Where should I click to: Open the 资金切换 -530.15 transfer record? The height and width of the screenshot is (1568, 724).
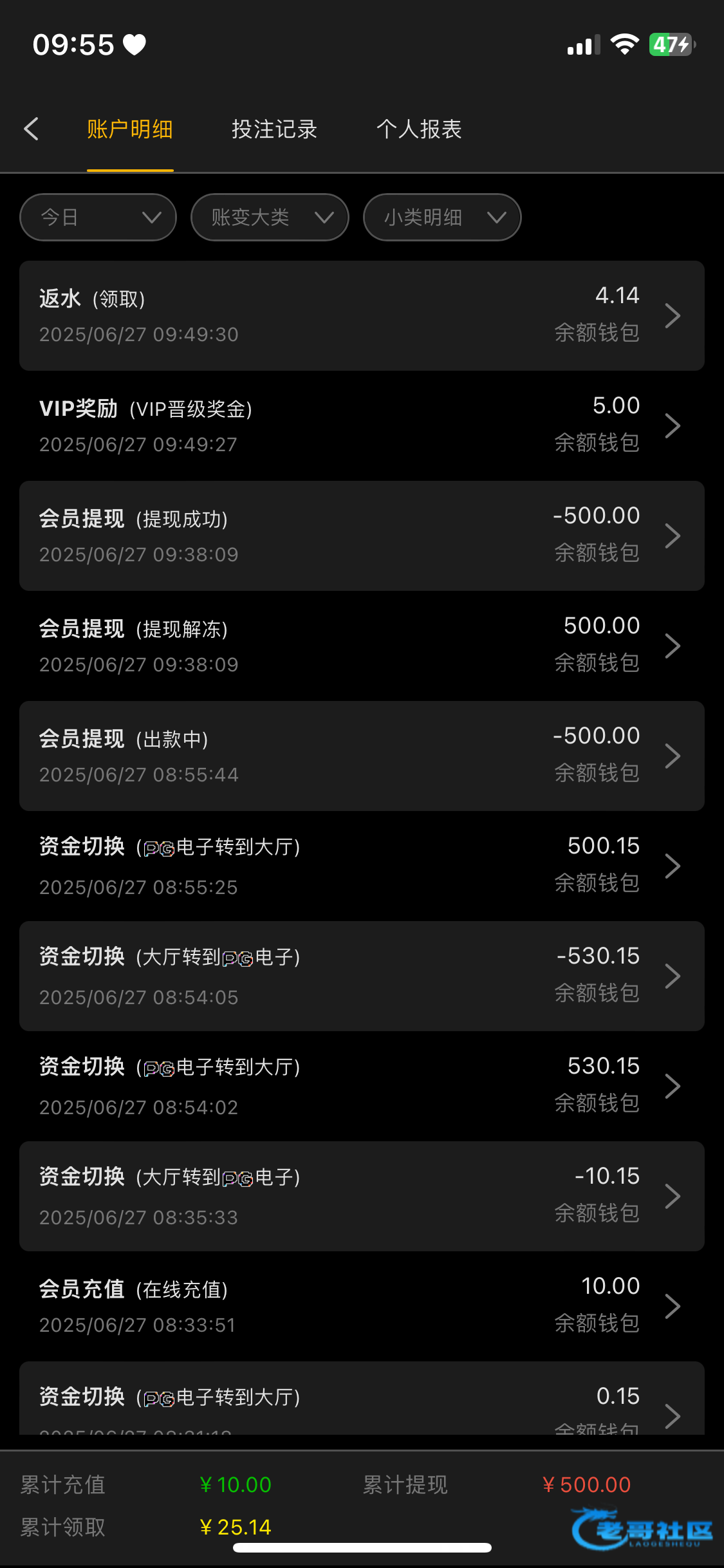click(362, 976)
